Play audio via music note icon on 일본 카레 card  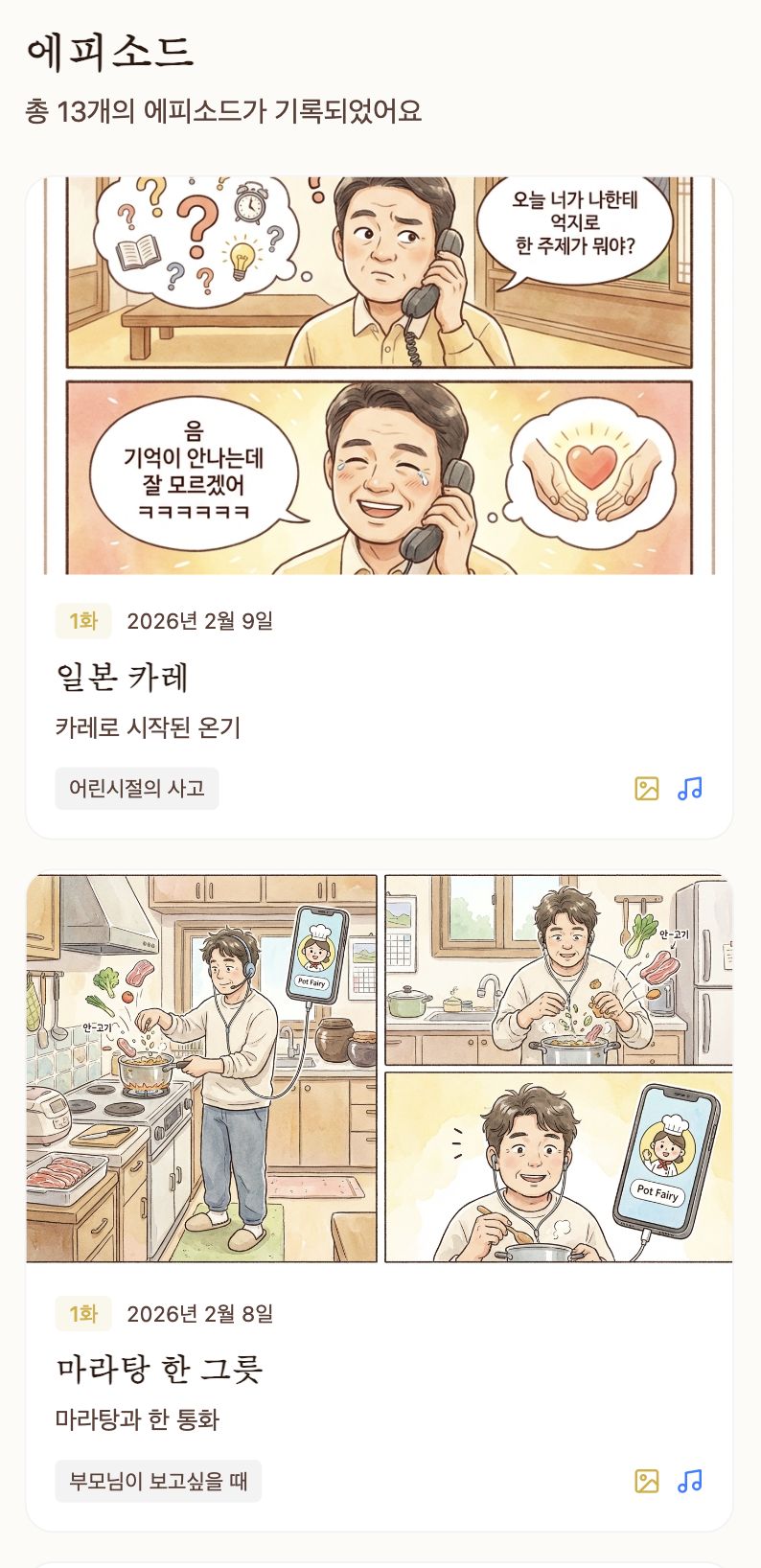[689, 788]
